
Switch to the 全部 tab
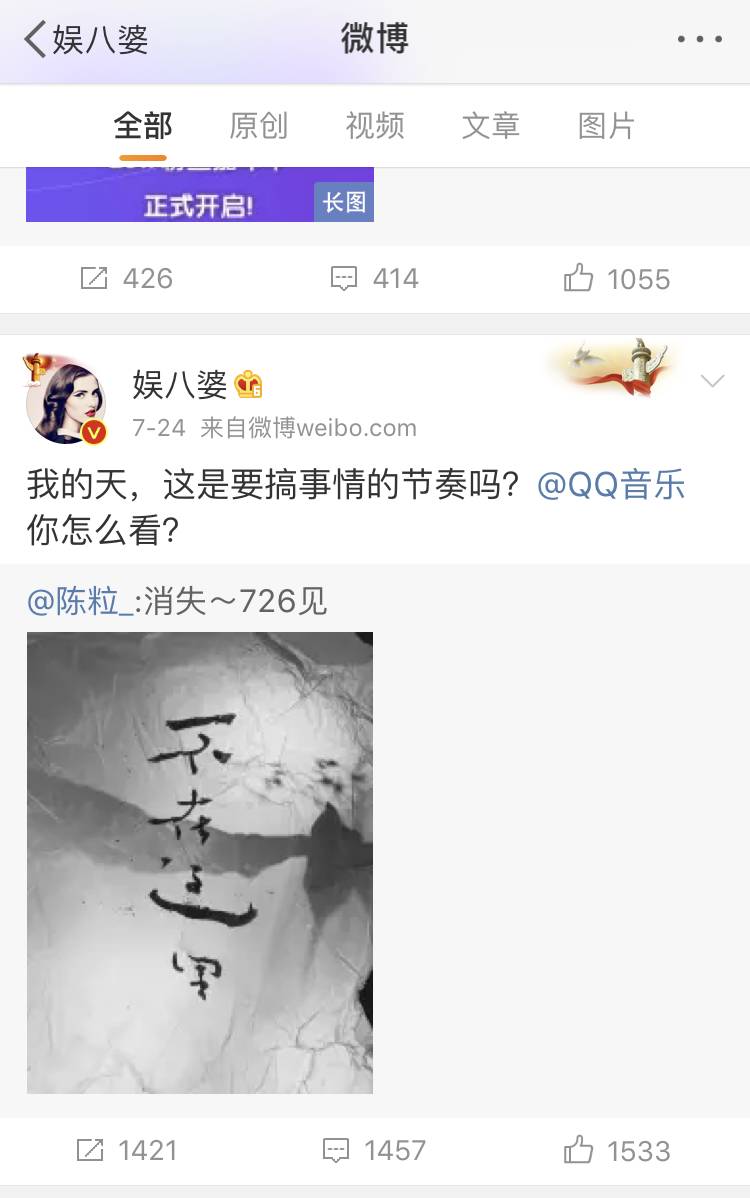[143, 126]
